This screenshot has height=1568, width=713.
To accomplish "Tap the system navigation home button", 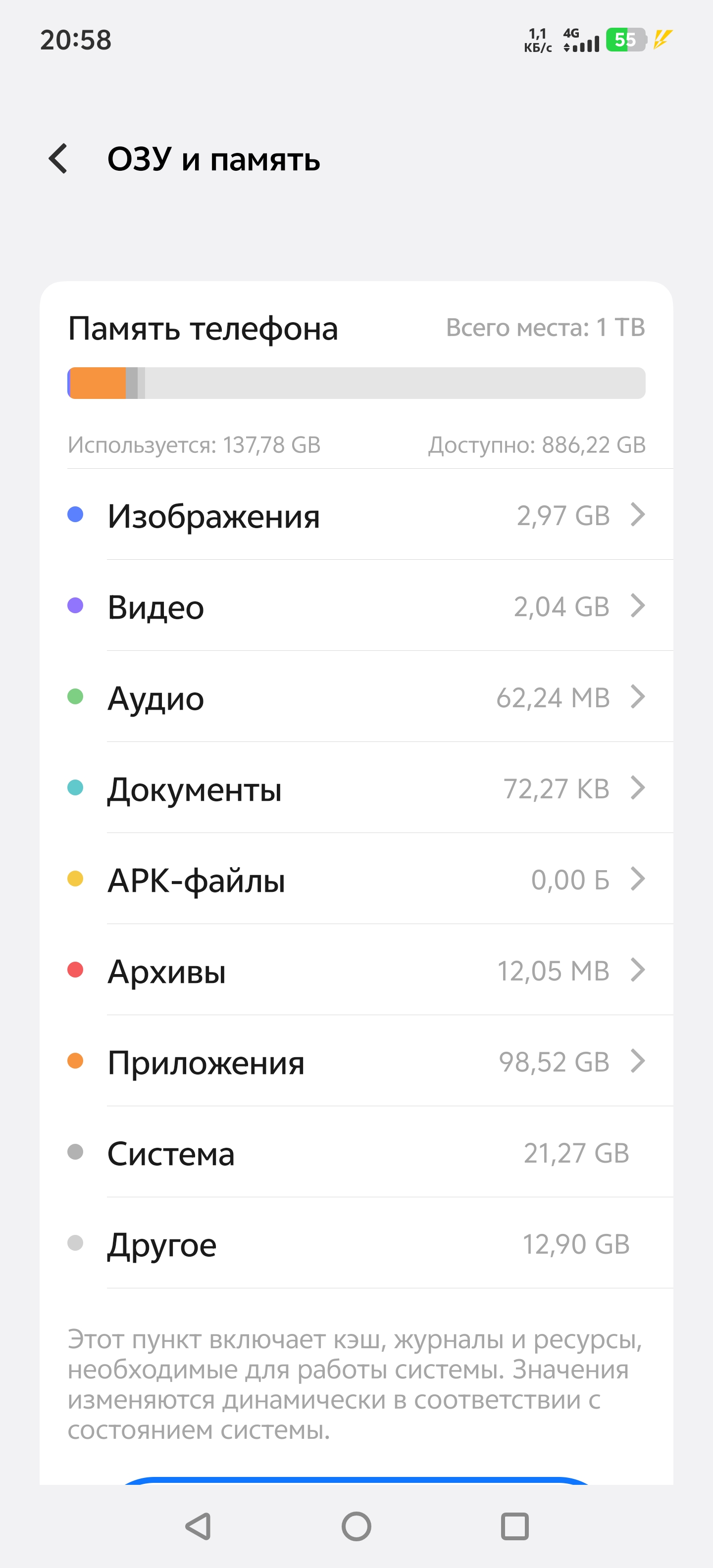I will [356, 1526].
